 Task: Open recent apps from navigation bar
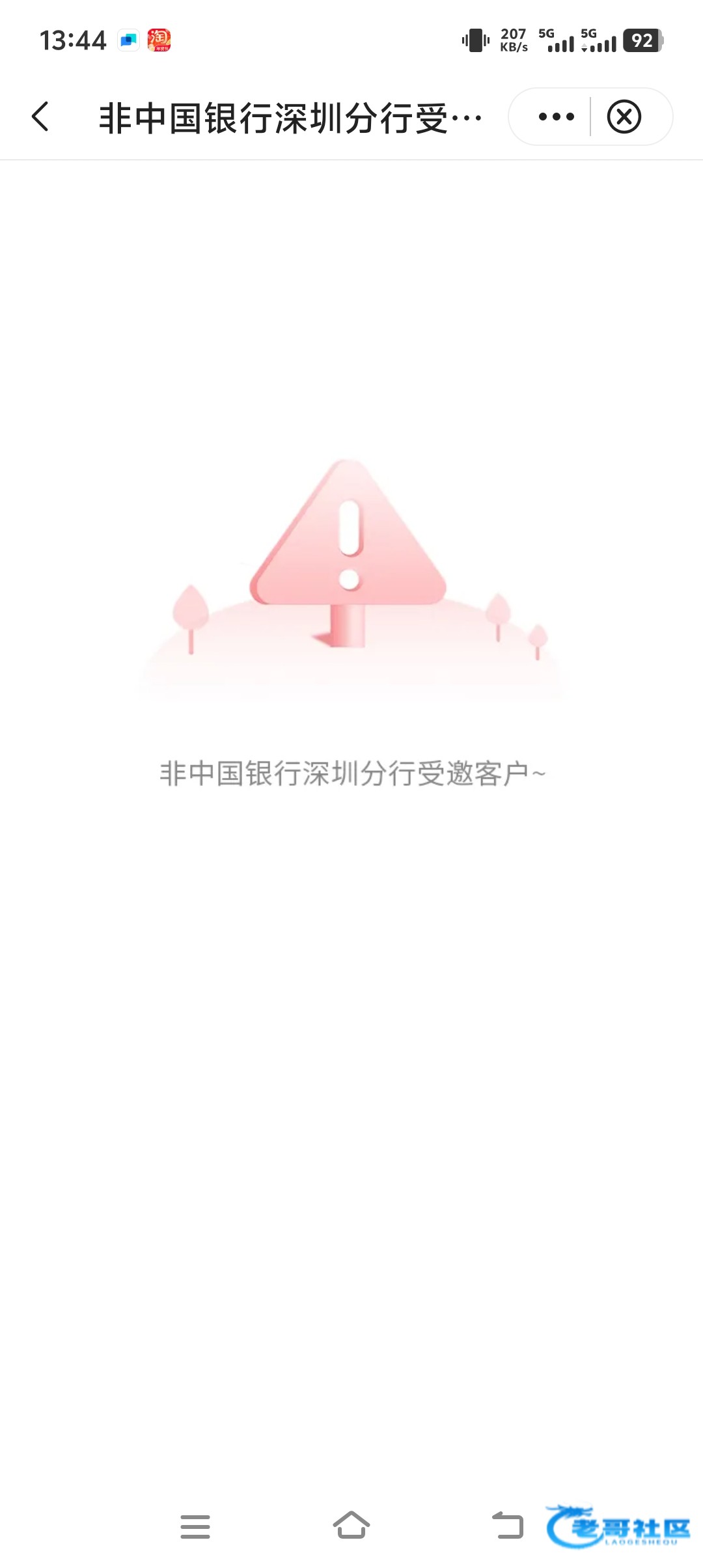point(195,1526)
